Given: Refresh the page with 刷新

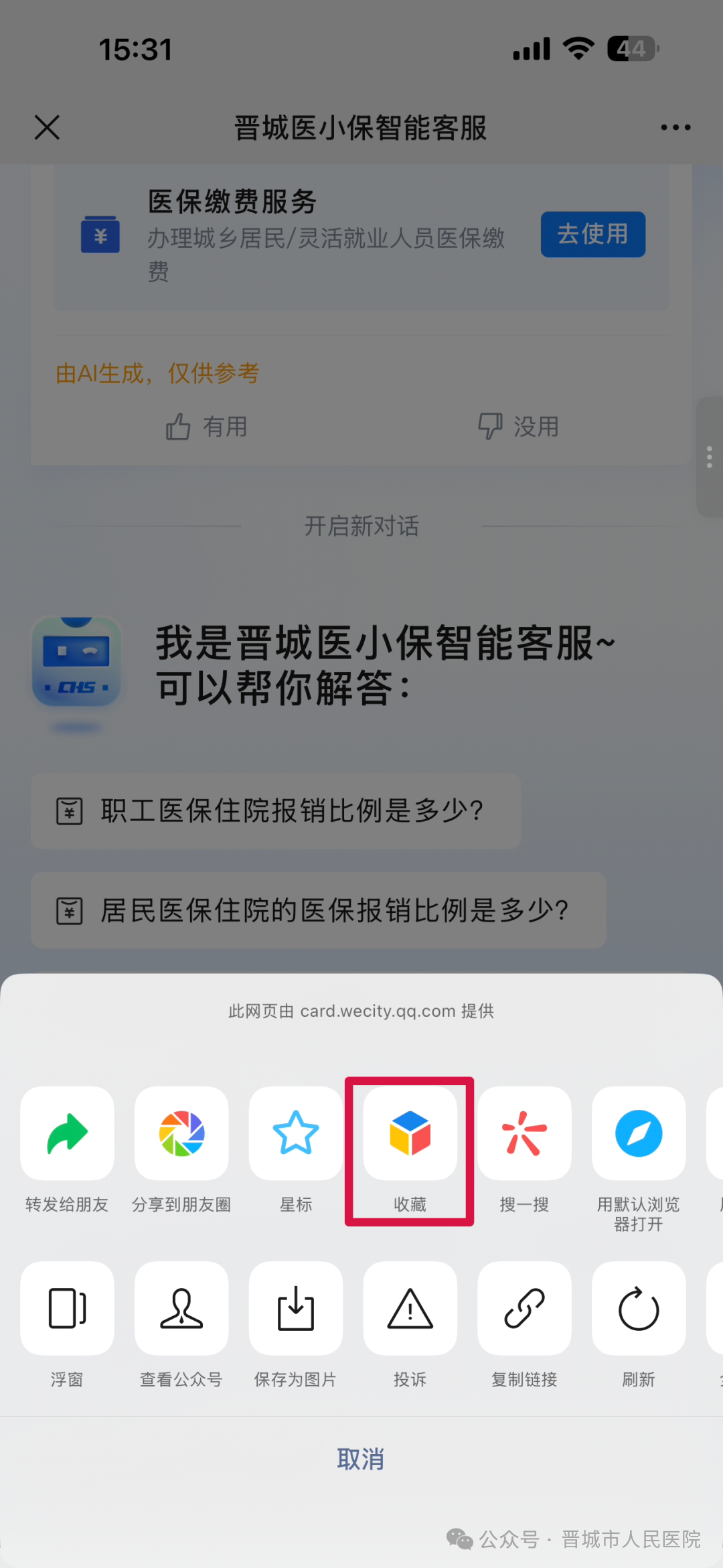Looking at the screenshot, I should (x=639, y=1308).
